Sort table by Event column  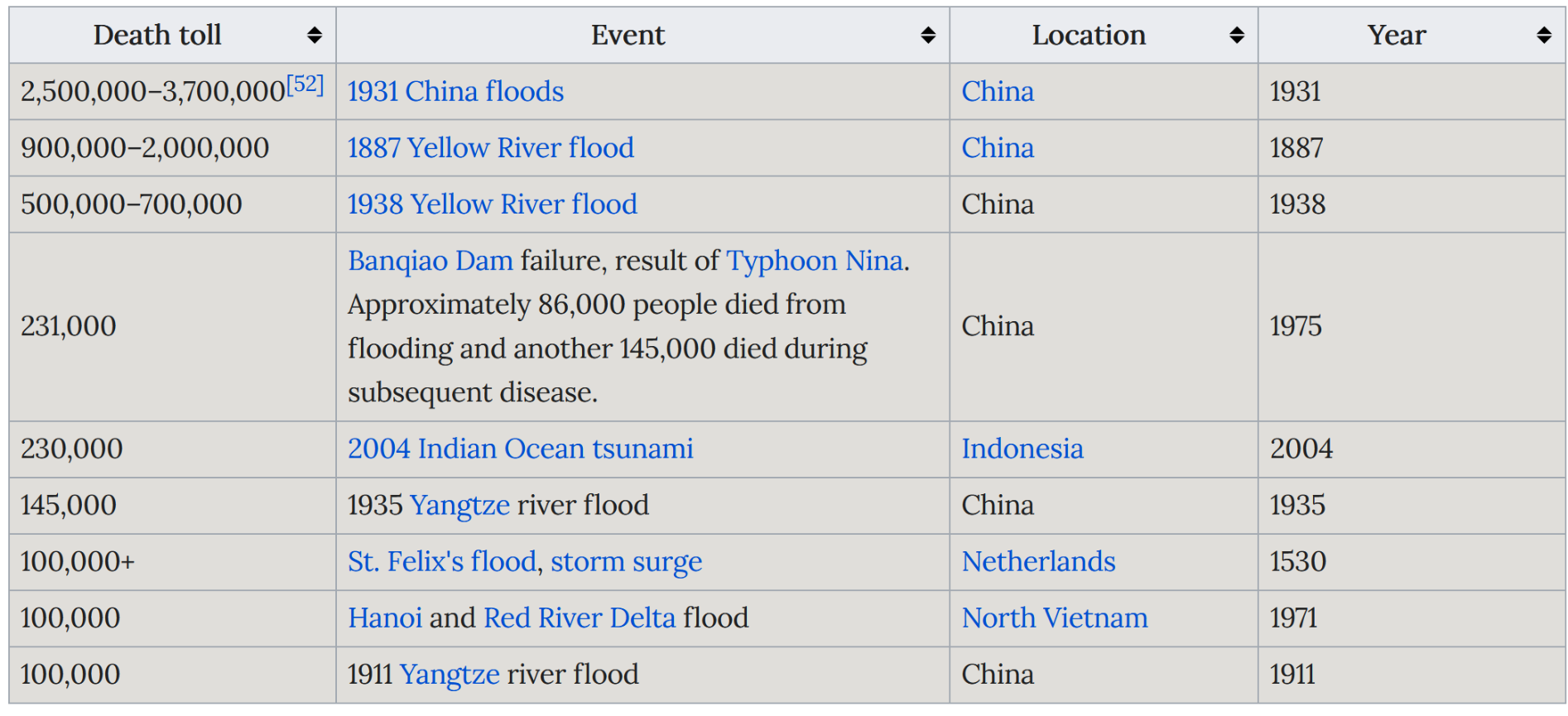tap(927, 35)
